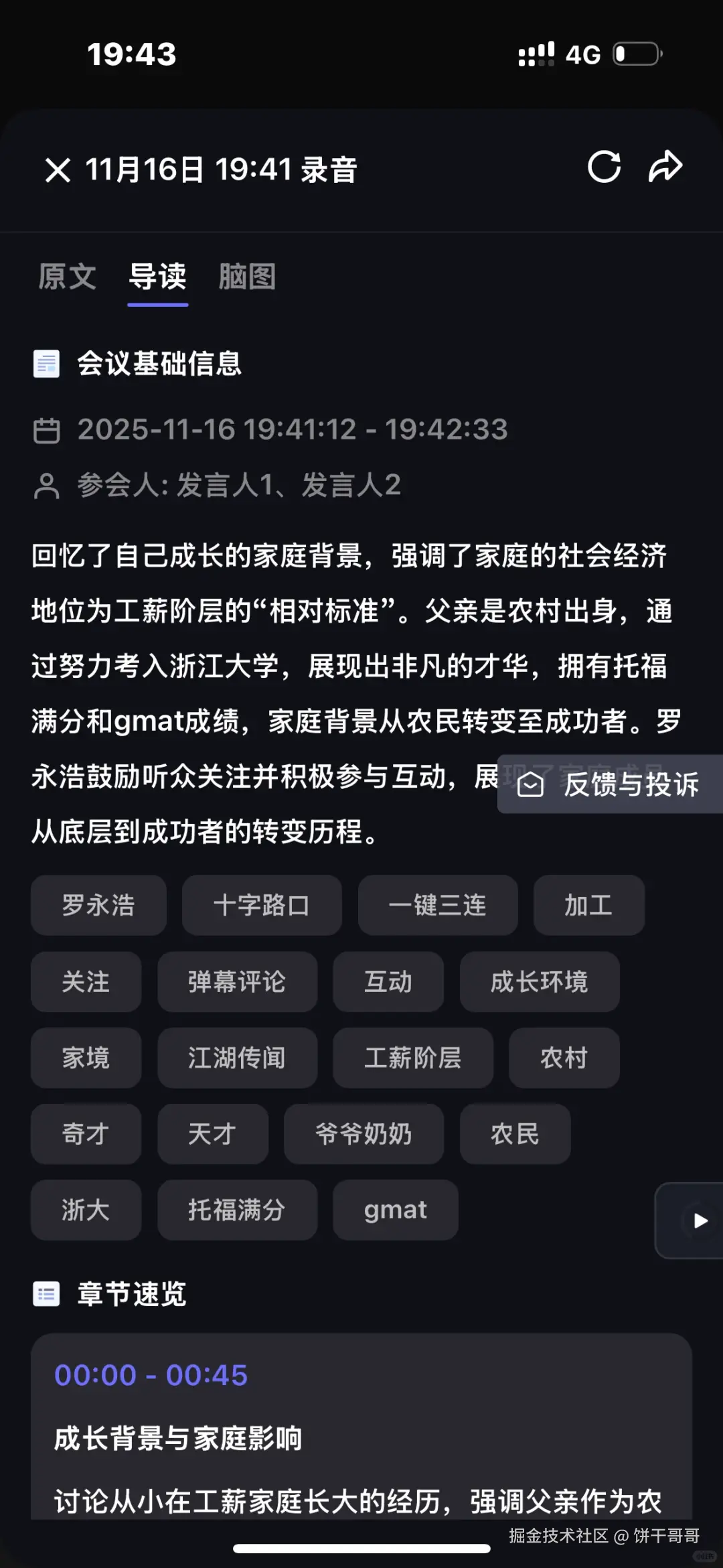This screenshot has width=723, height=1568.
Task: Tap the document icon beside 会议基础信息
Action: click(x=47, y=364)
